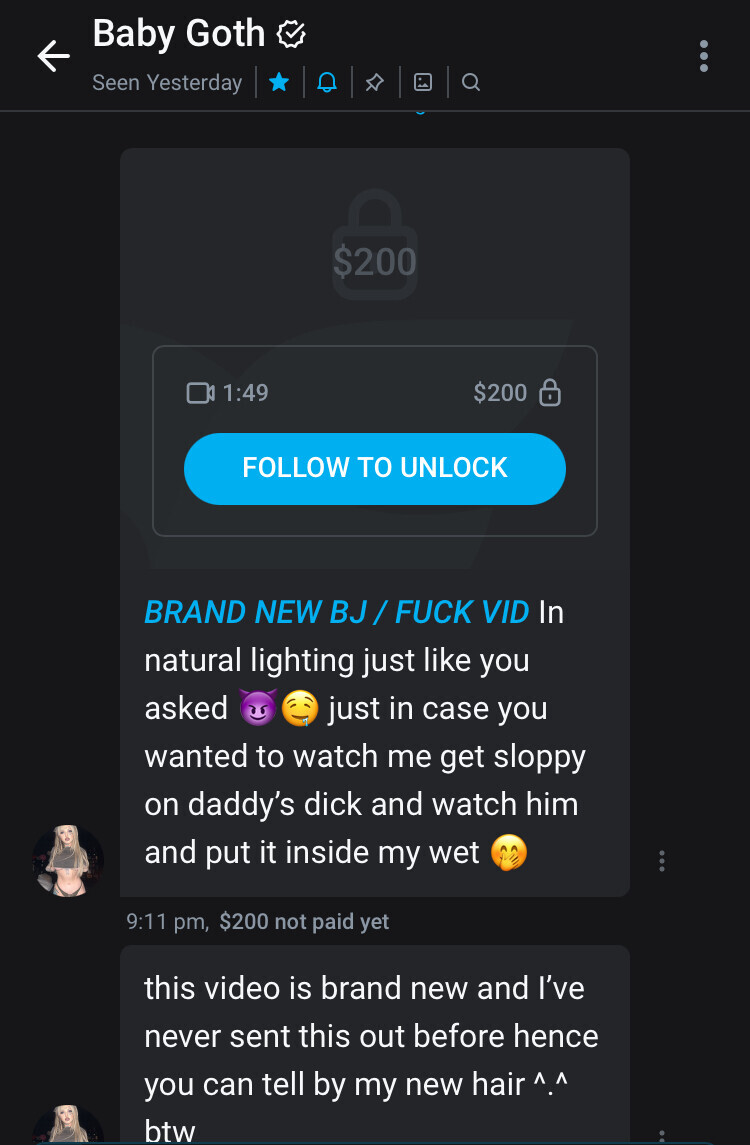Tap the star favorite icon
Screen dimensions: 750x1145
click(279, 83)
